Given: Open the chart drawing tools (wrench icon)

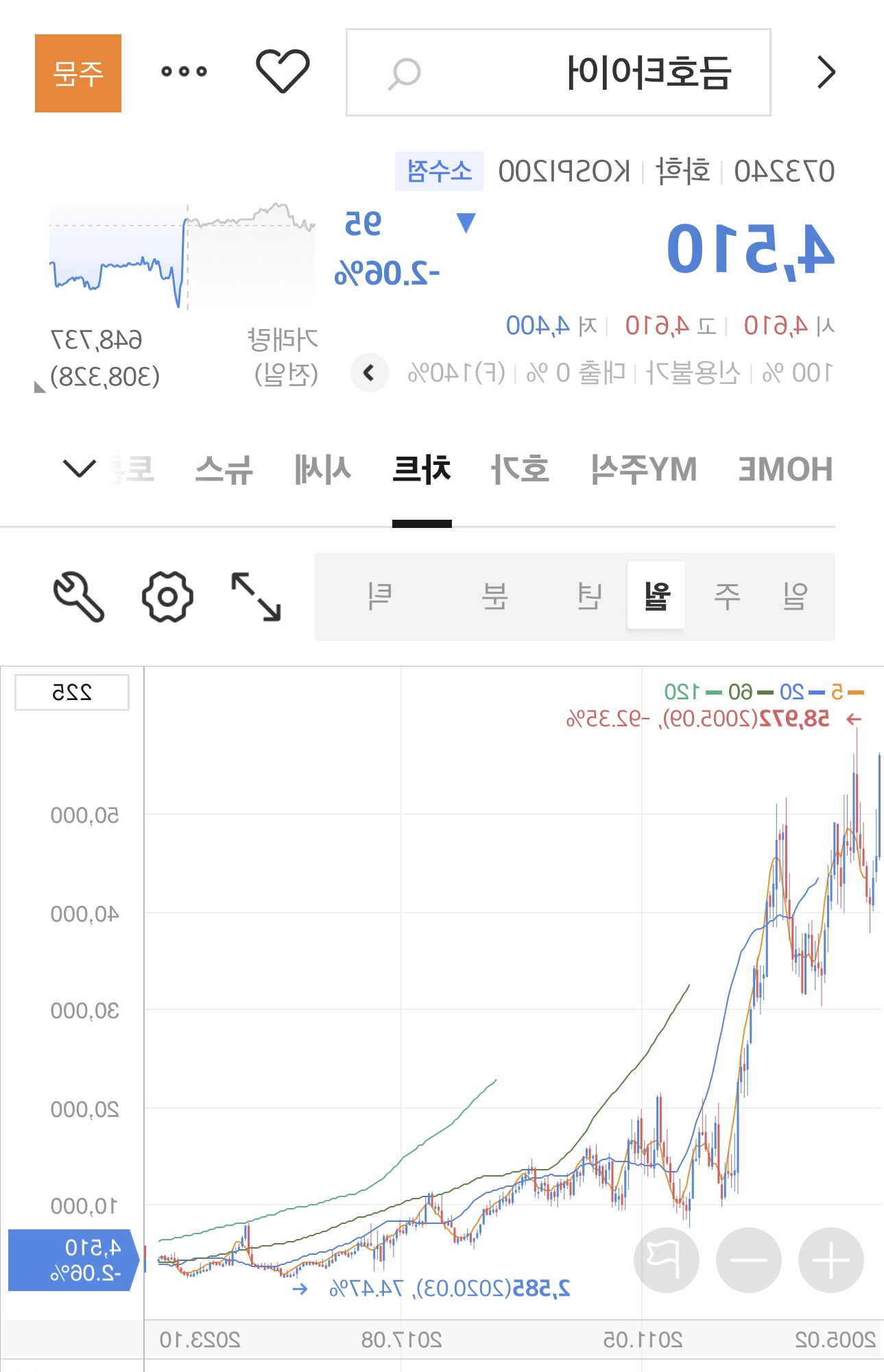Looking at the screenshot, I should pyautogui.click(x=77, y=597).
